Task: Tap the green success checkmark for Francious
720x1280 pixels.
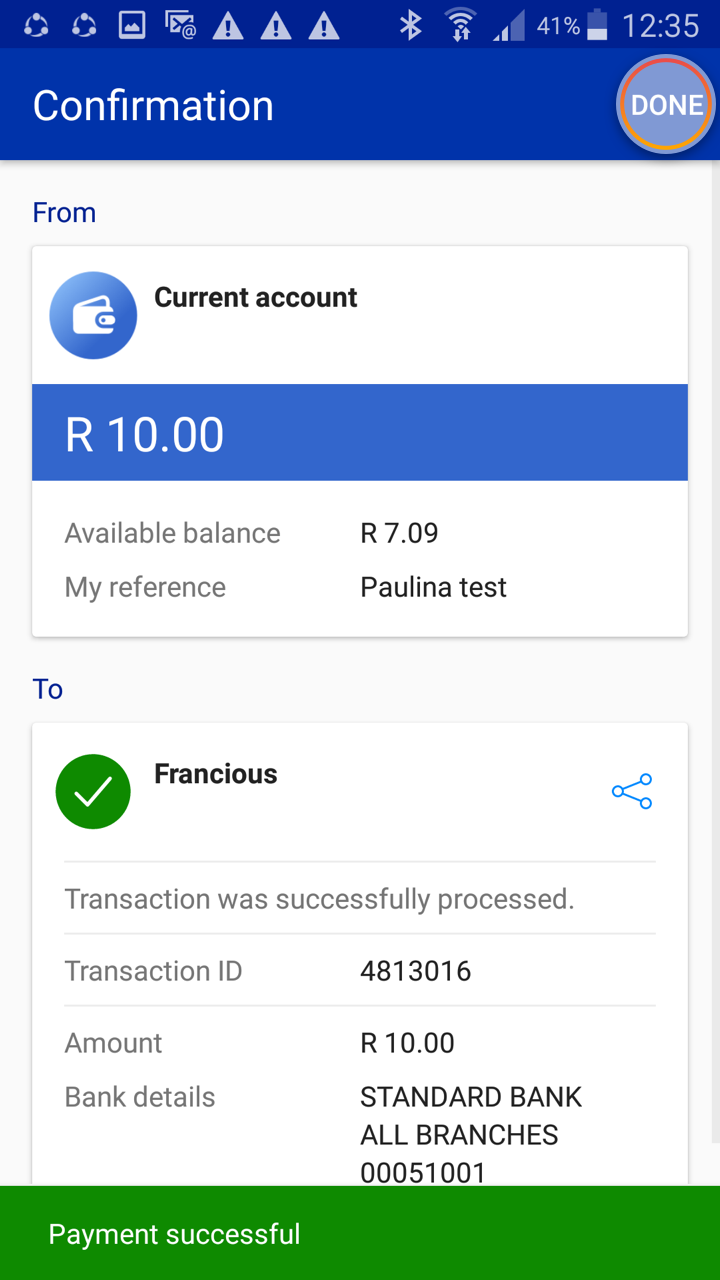Action: click(x=93, y=791)
